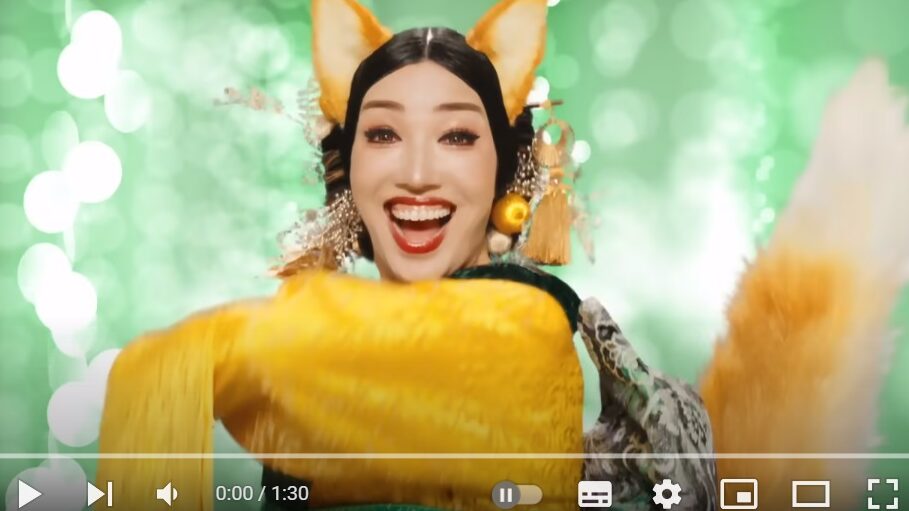Turn on subtitles/closed captions
The image size is (909, 511).
point(594,494)
